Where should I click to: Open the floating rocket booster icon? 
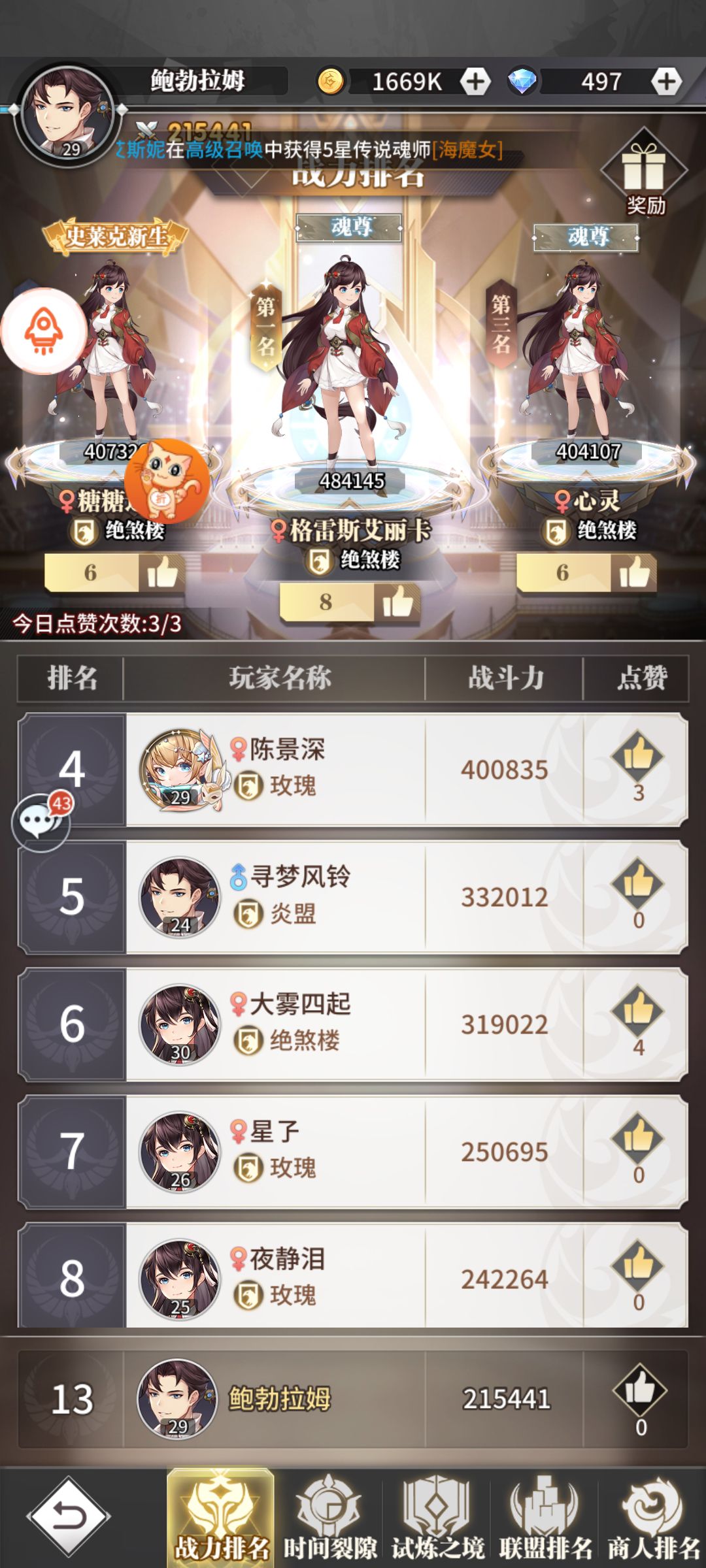(43, 331)
